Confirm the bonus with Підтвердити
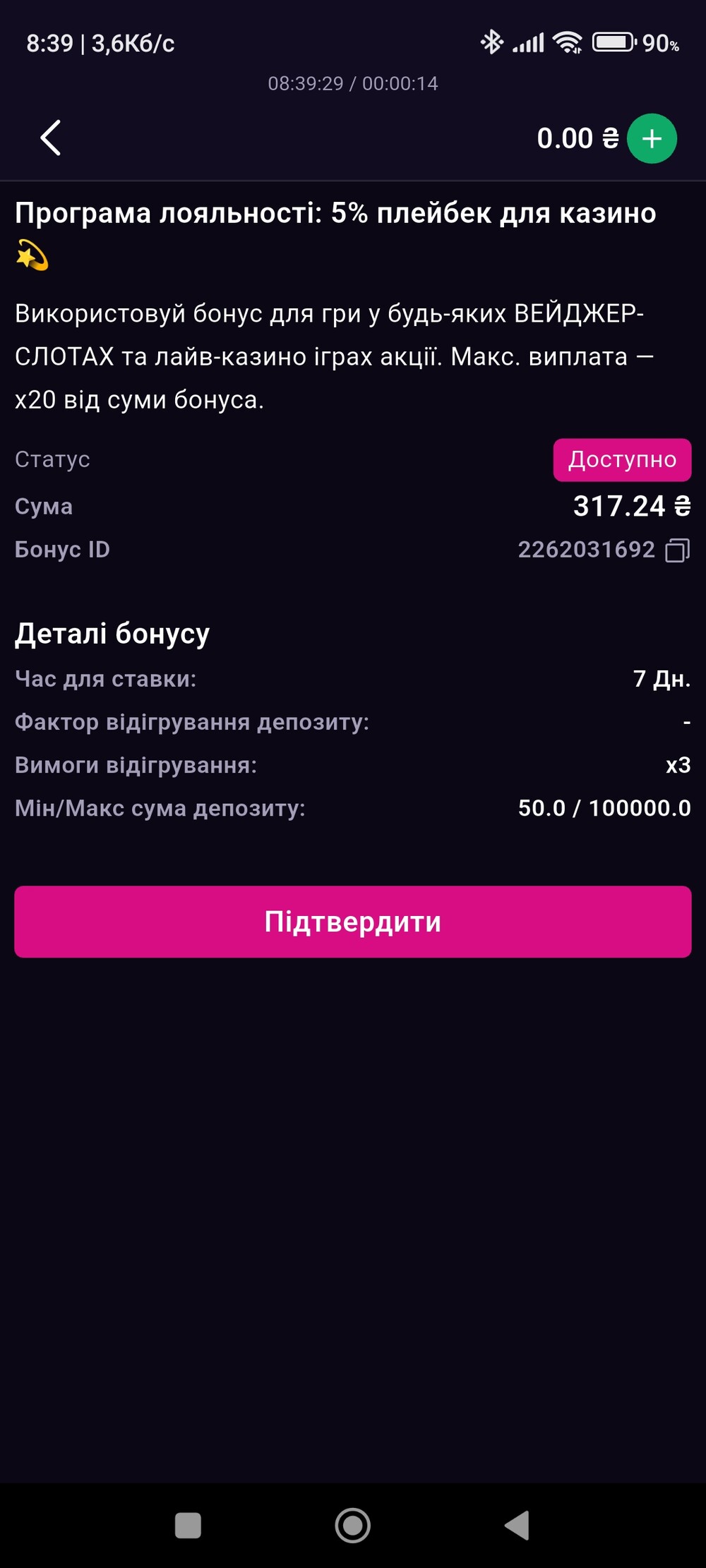The image size is (706, 1568). point(353,922)
